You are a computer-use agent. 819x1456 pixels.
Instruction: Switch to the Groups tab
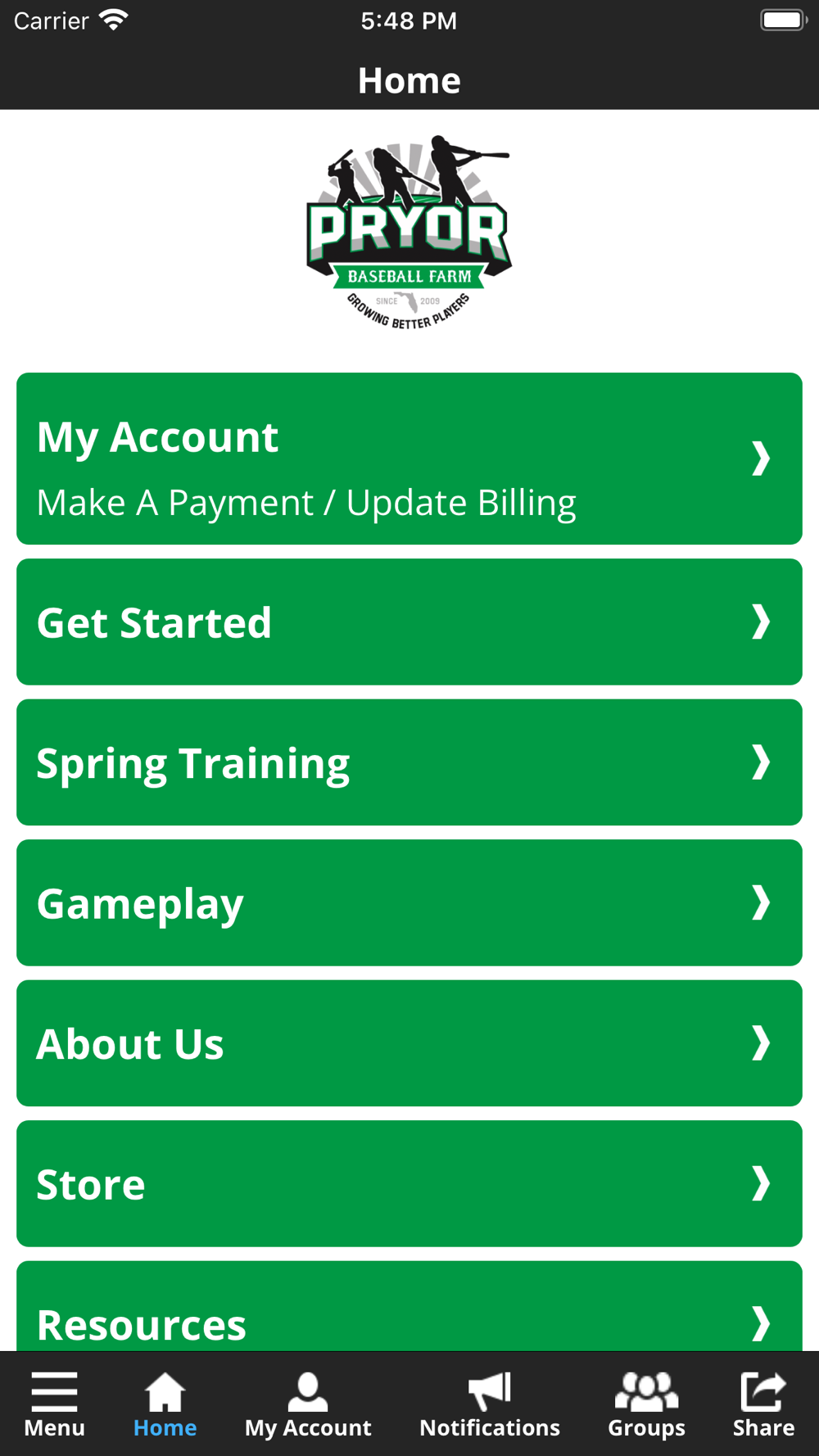(x=646, y=1404)
